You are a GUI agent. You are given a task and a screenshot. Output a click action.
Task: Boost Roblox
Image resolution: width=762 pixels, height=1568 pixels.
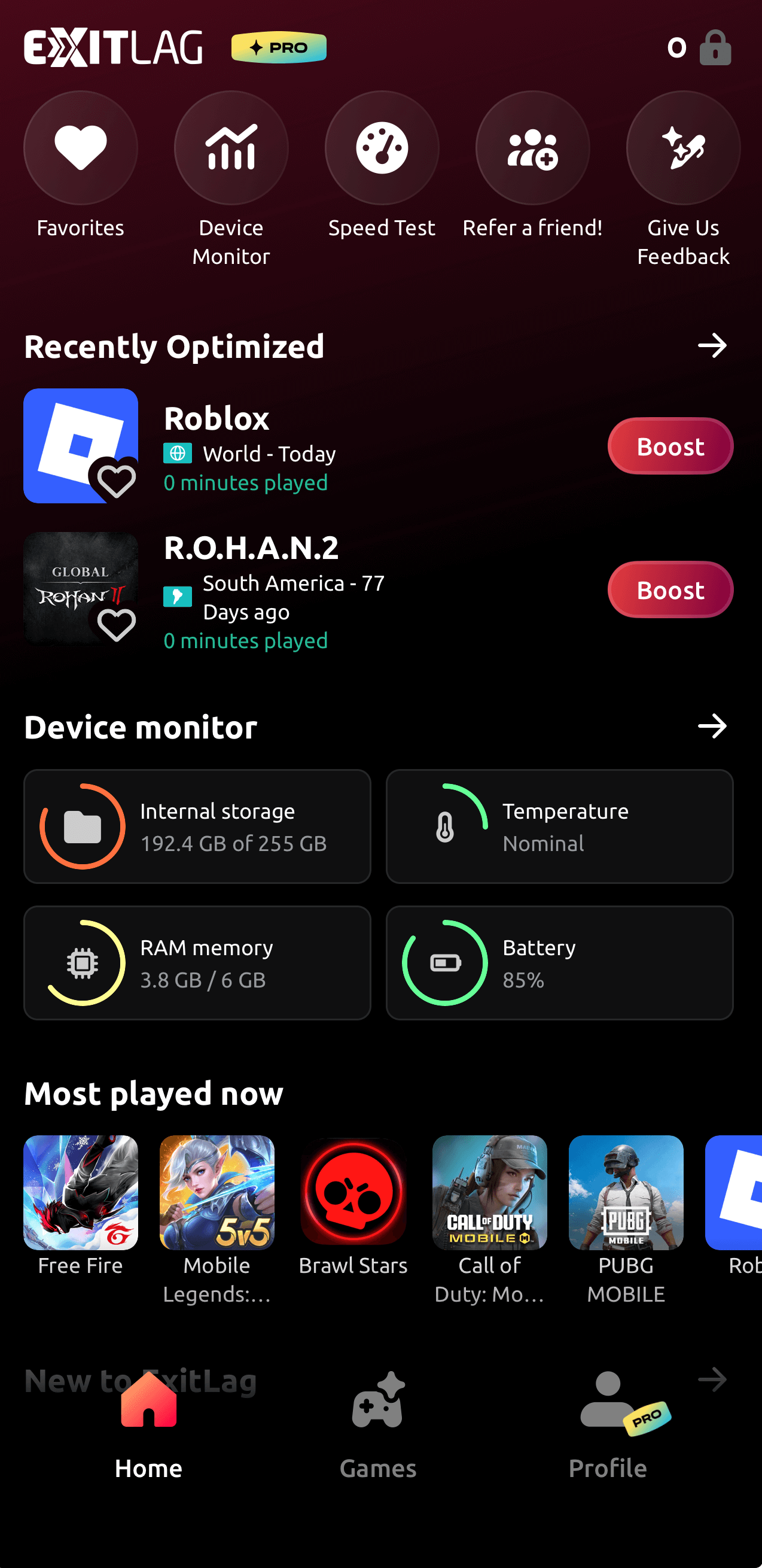[x=669, y=446]
